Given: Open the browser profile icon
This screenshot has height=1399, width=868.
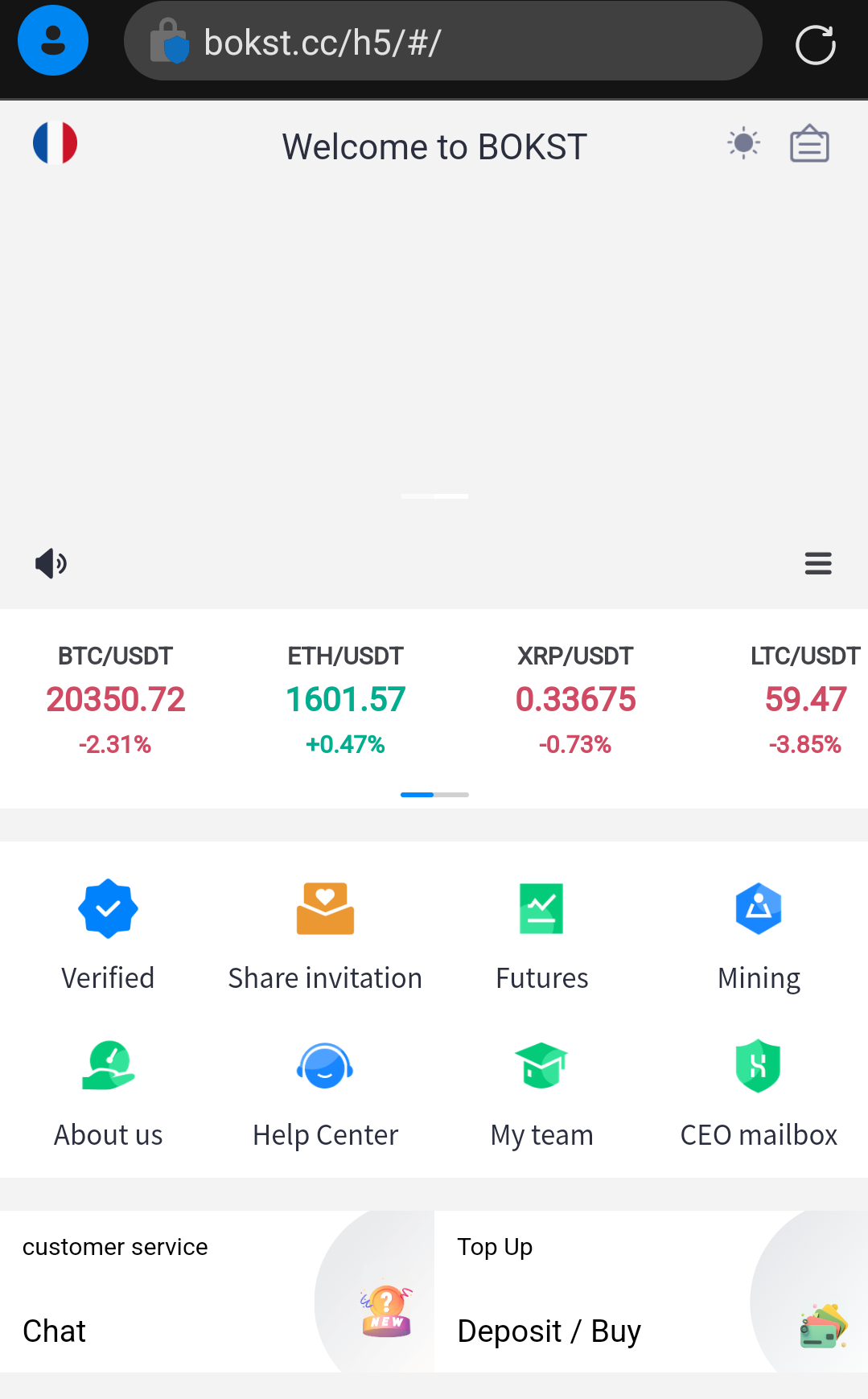Looking at the screenshot, I should click(53, 40).
